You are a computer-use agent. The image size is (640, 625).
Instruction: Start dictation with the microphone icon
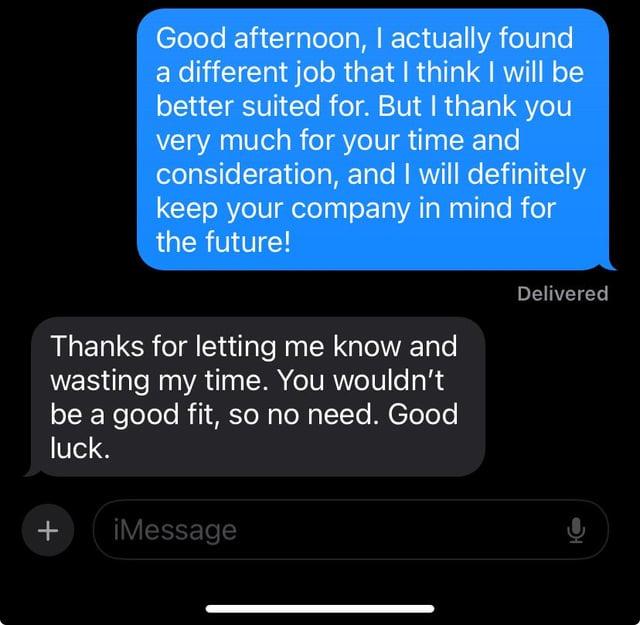click(575, 530)
